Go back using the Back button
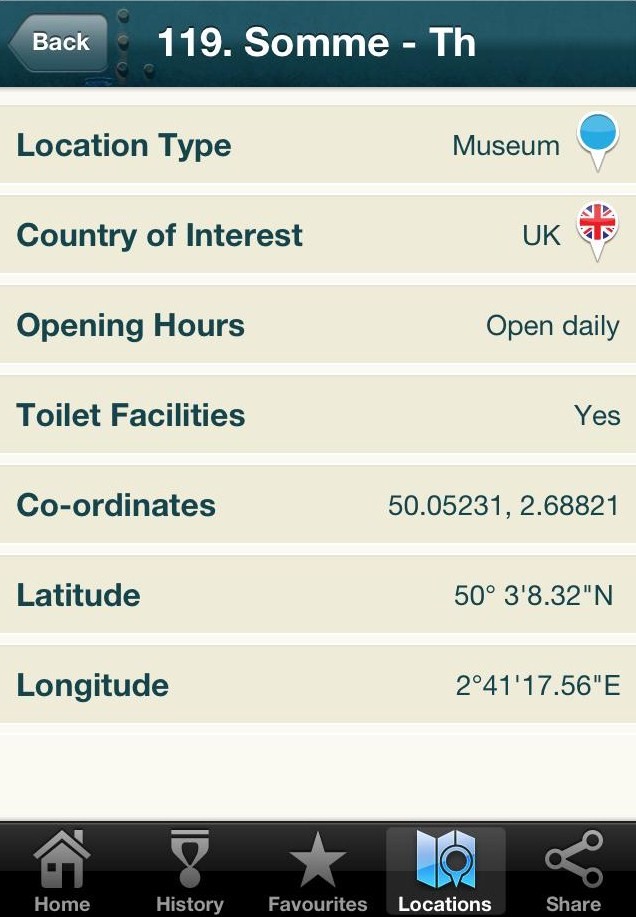 click(x=58, y=43)
